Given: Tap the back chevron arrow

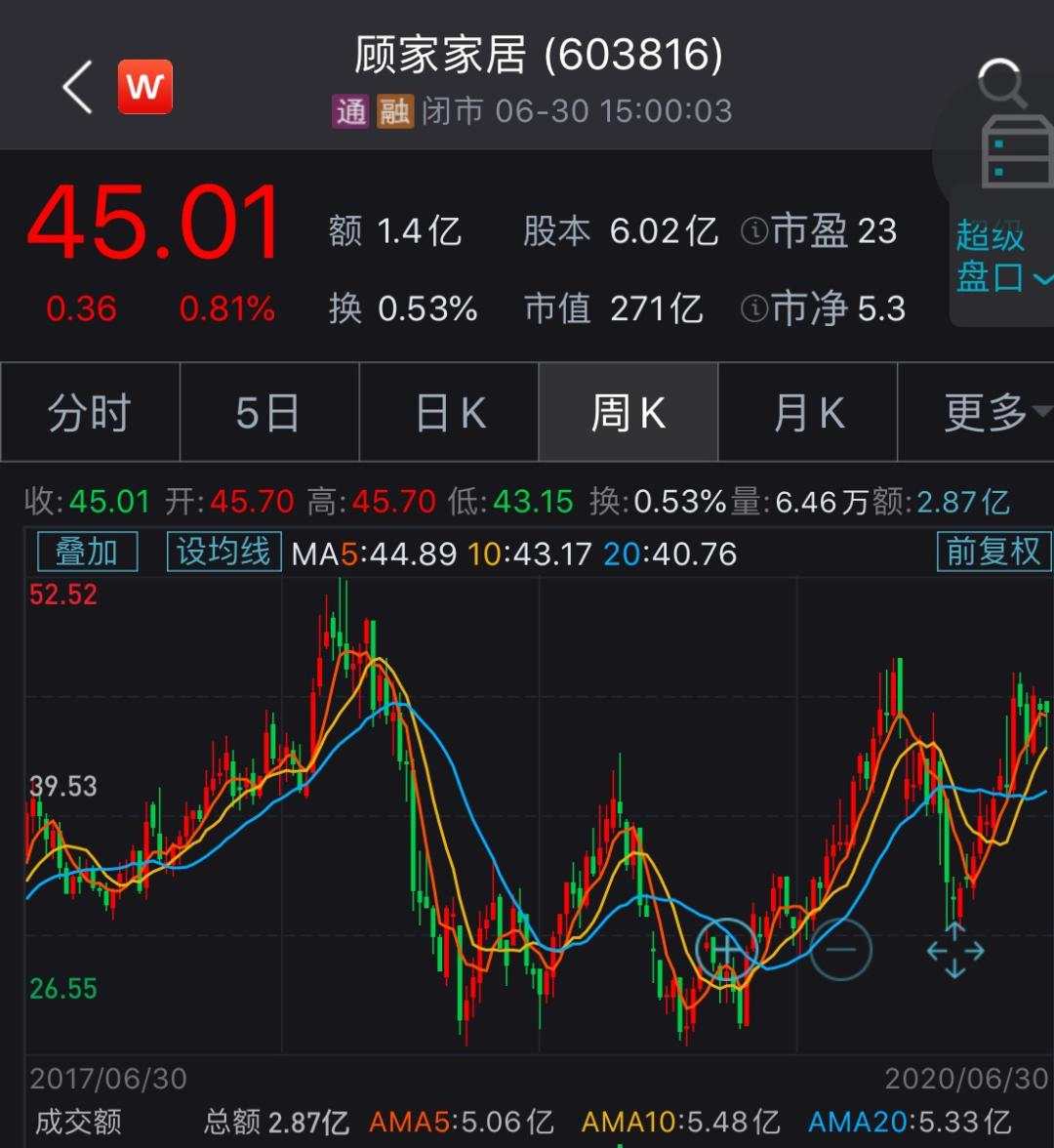Looking at the screenshot, I should 75,87.
